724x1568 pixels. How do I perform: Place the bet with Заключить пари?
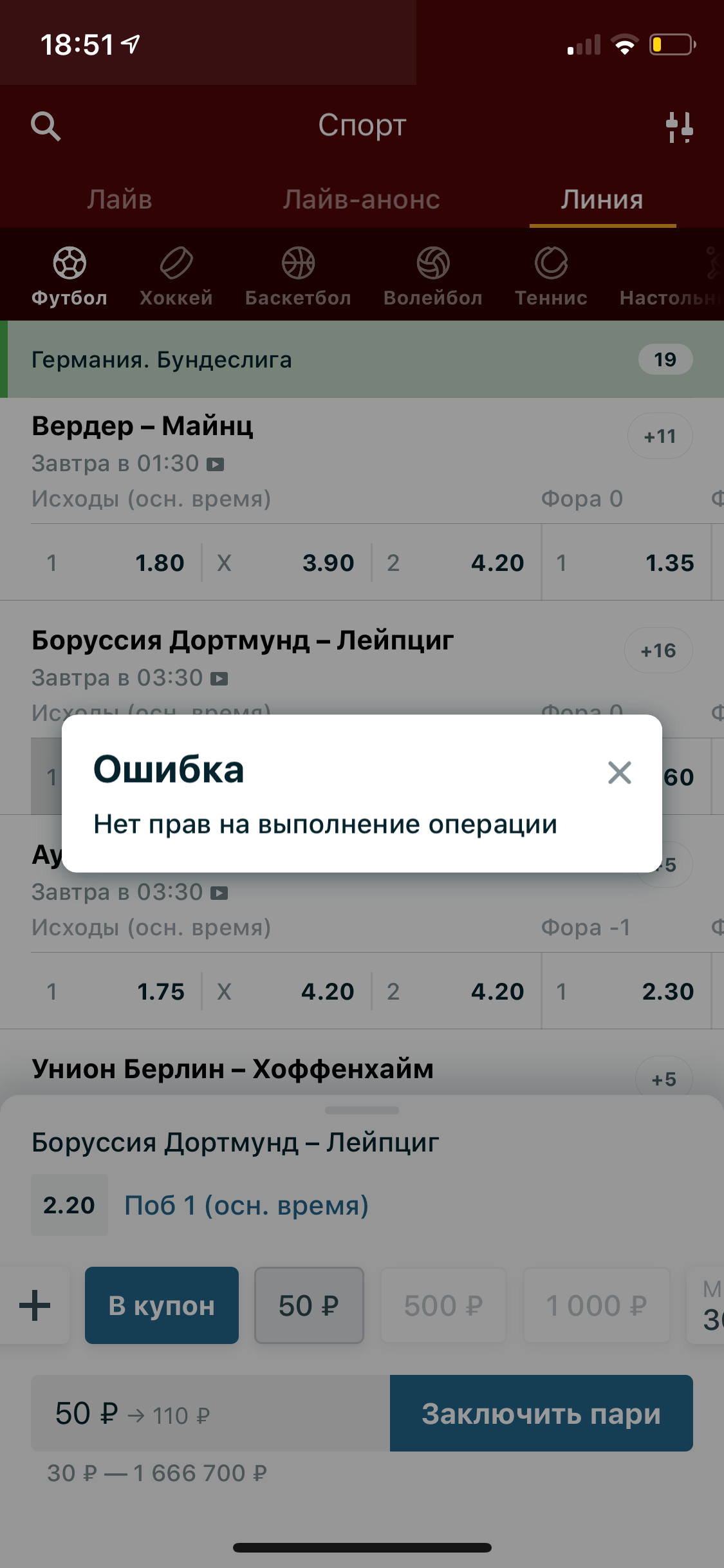pos(541,1414)
